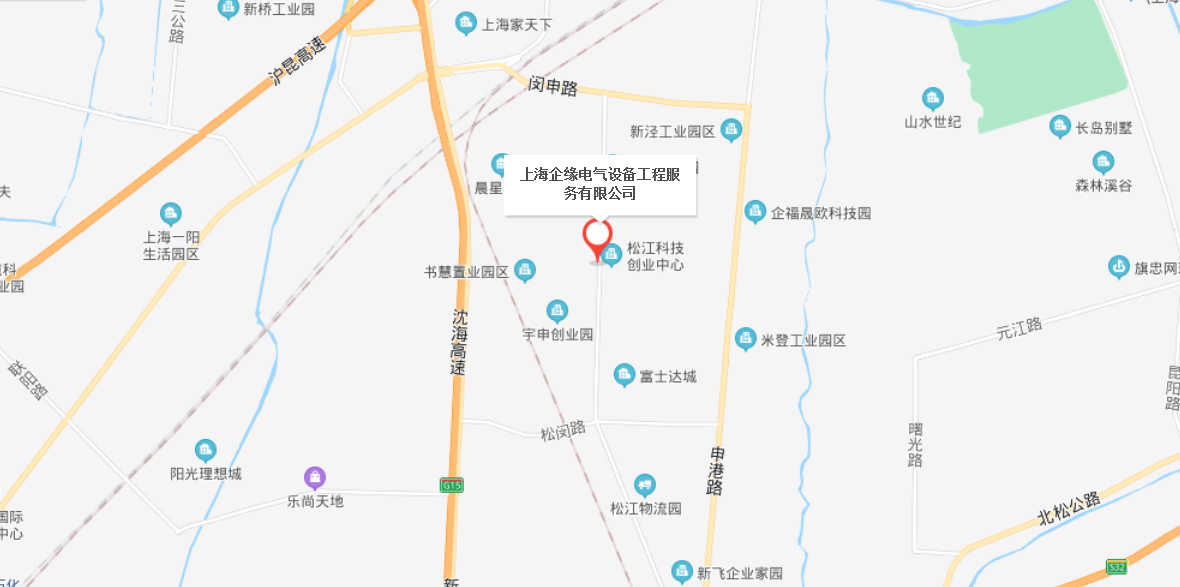Image resolution: width=1180 pixels, height=587 pixels.
Task: Tap the 上海一阳生活园区 marker
Action: [171, 214]
